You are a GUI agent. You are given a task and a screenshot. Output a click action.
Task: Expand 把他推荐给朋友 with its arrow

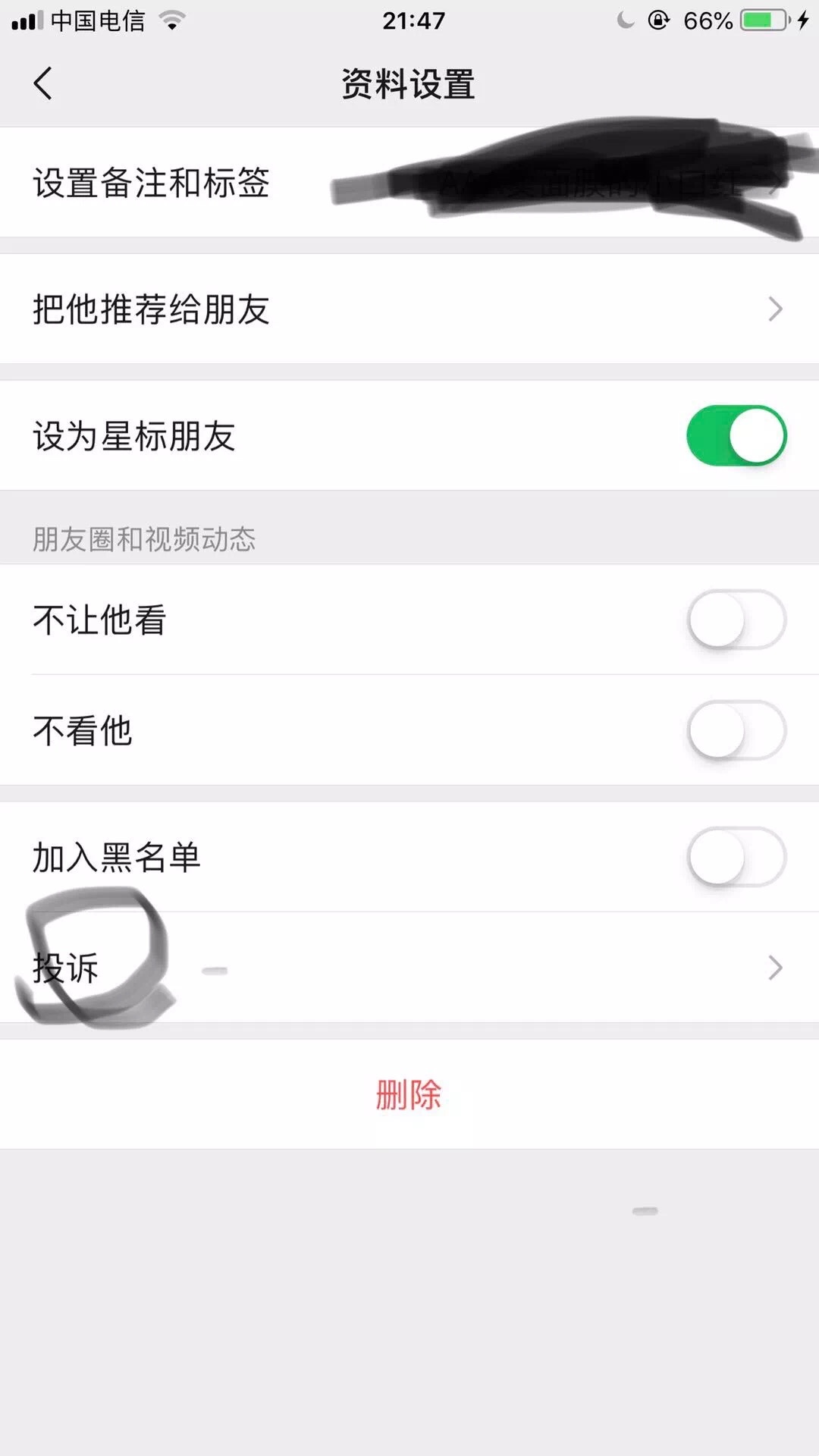[x=774, y=309]
